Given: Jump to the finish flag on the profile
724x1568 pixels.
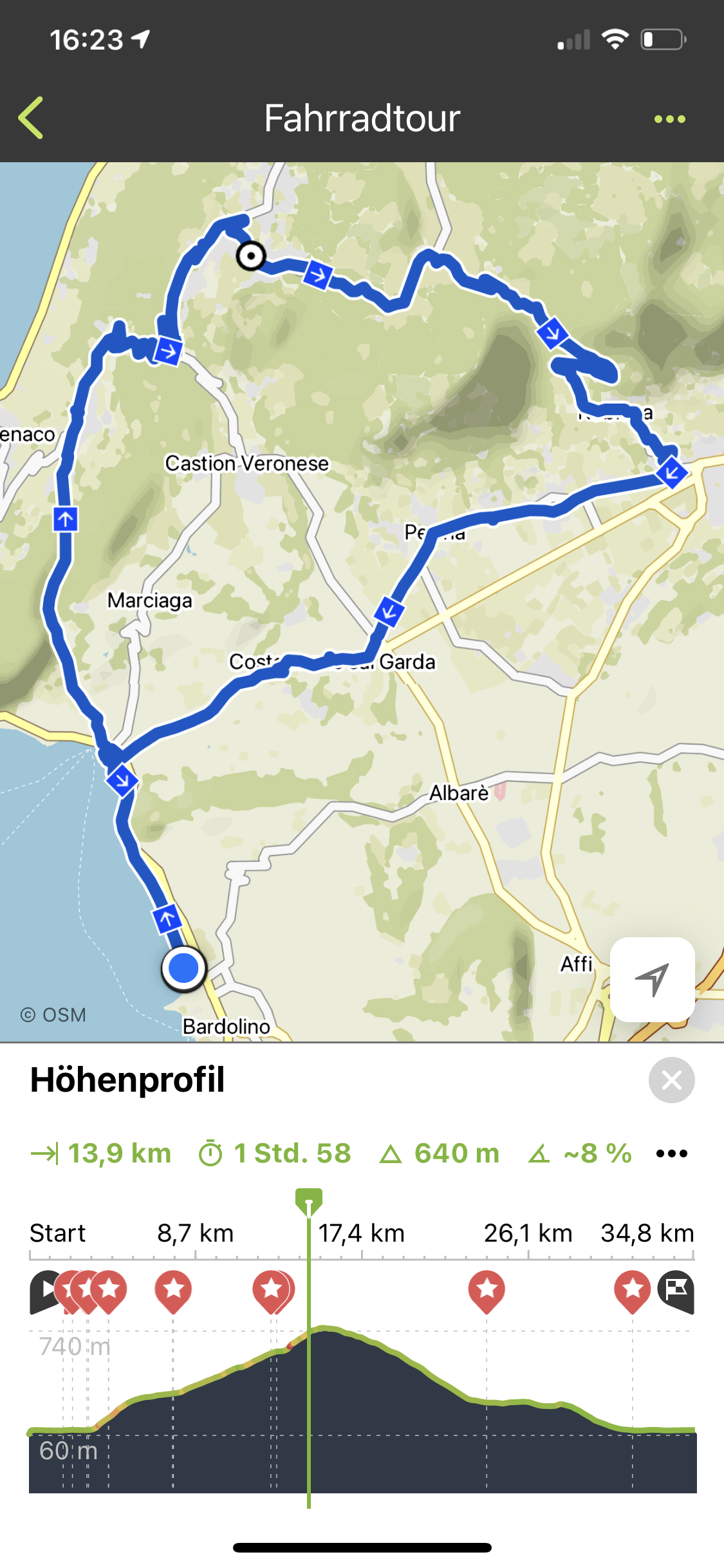Looking at the screenshot, I should point(676,1291).
